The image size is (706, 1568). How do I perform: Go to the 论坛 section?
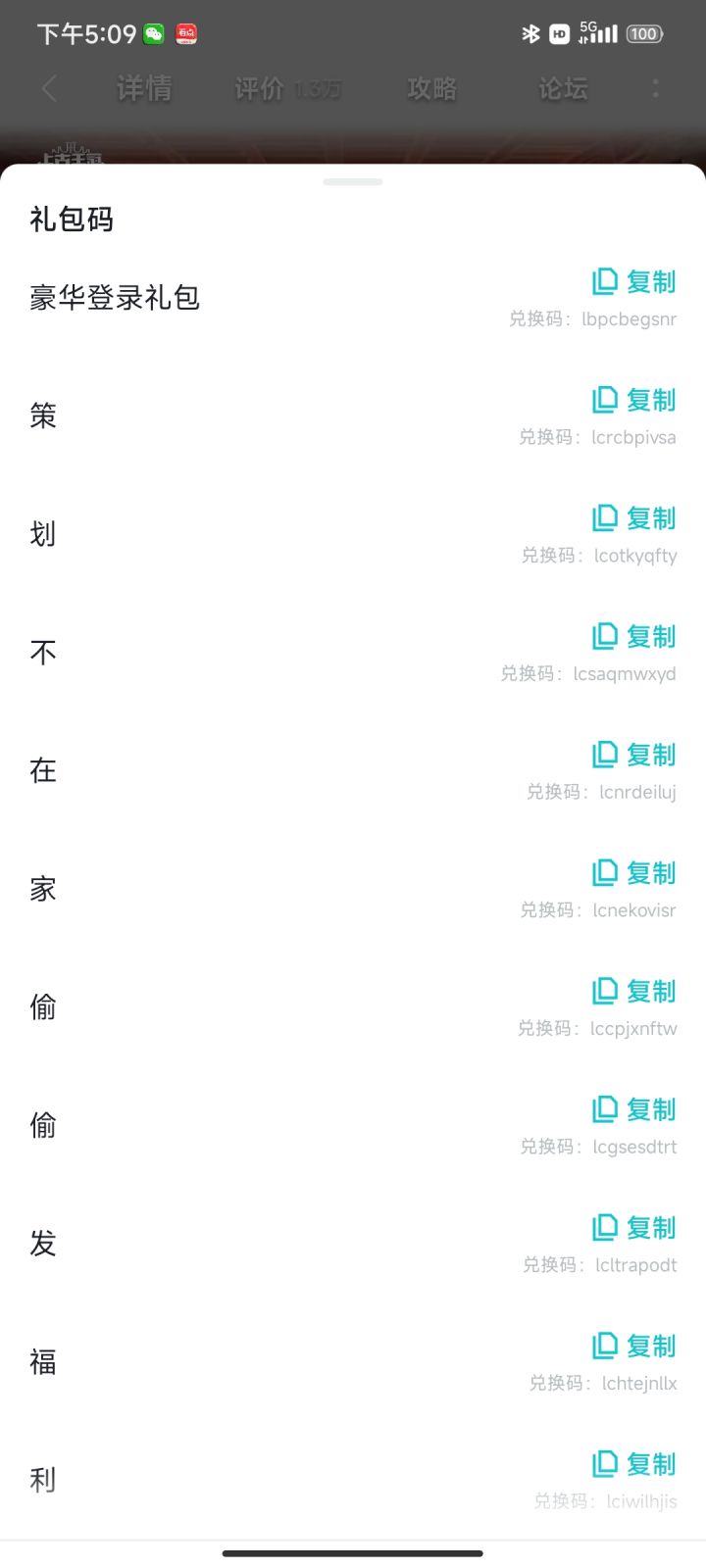(562, 88)
